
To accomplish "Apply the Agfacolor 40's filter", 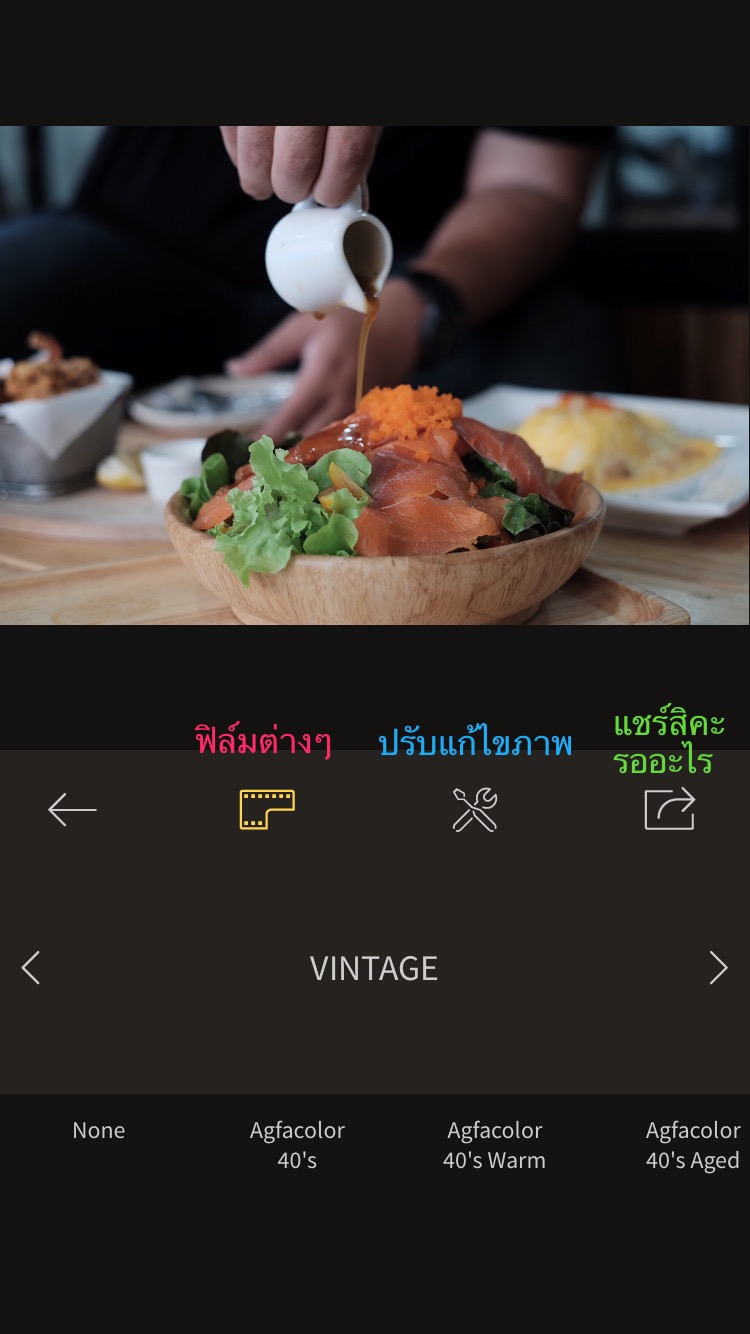I will pos(297,1145).
